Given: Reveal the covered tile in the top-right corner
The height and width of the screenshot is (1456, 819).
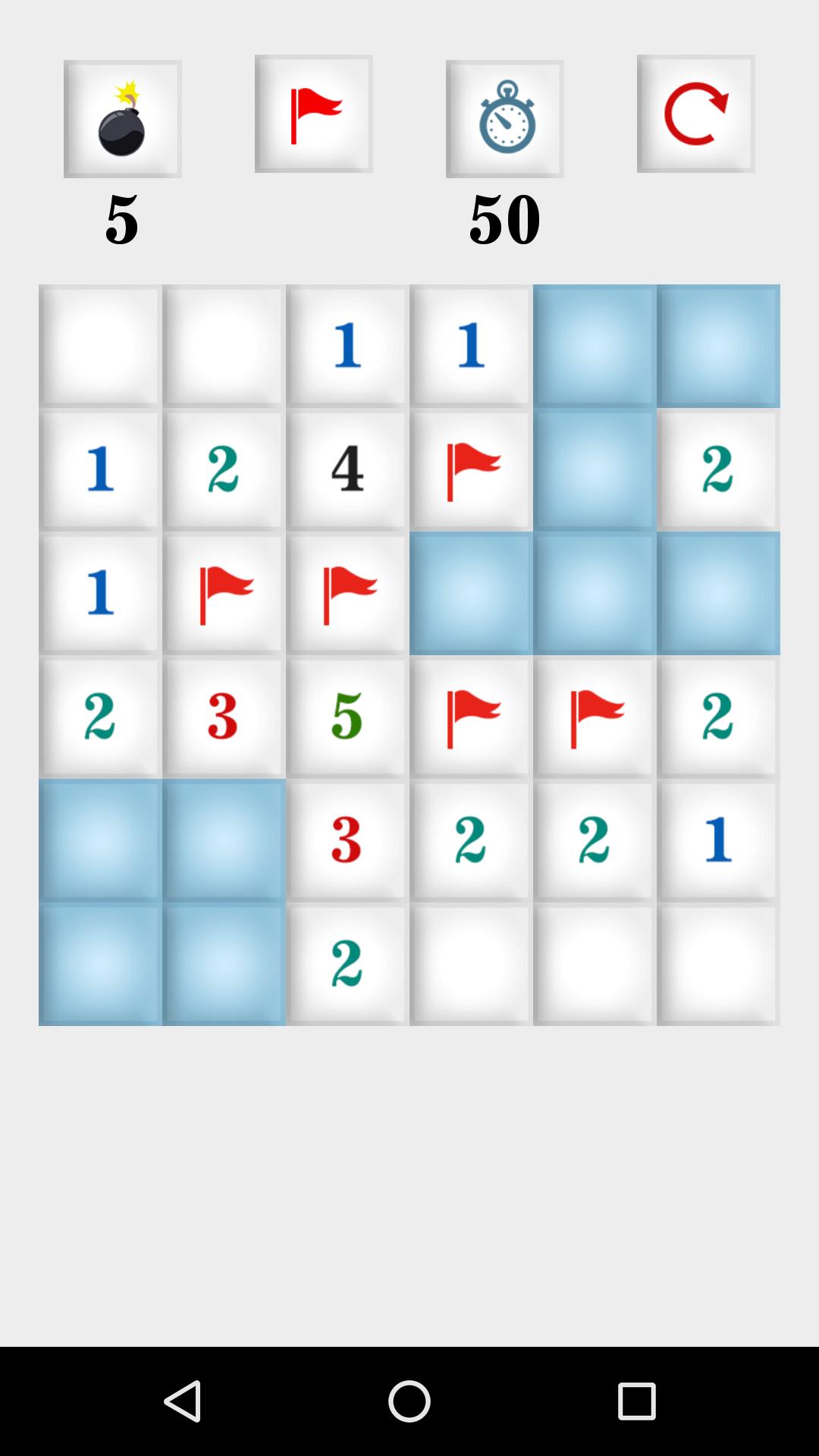Looking at the screenshot, I should coord(718,346).
